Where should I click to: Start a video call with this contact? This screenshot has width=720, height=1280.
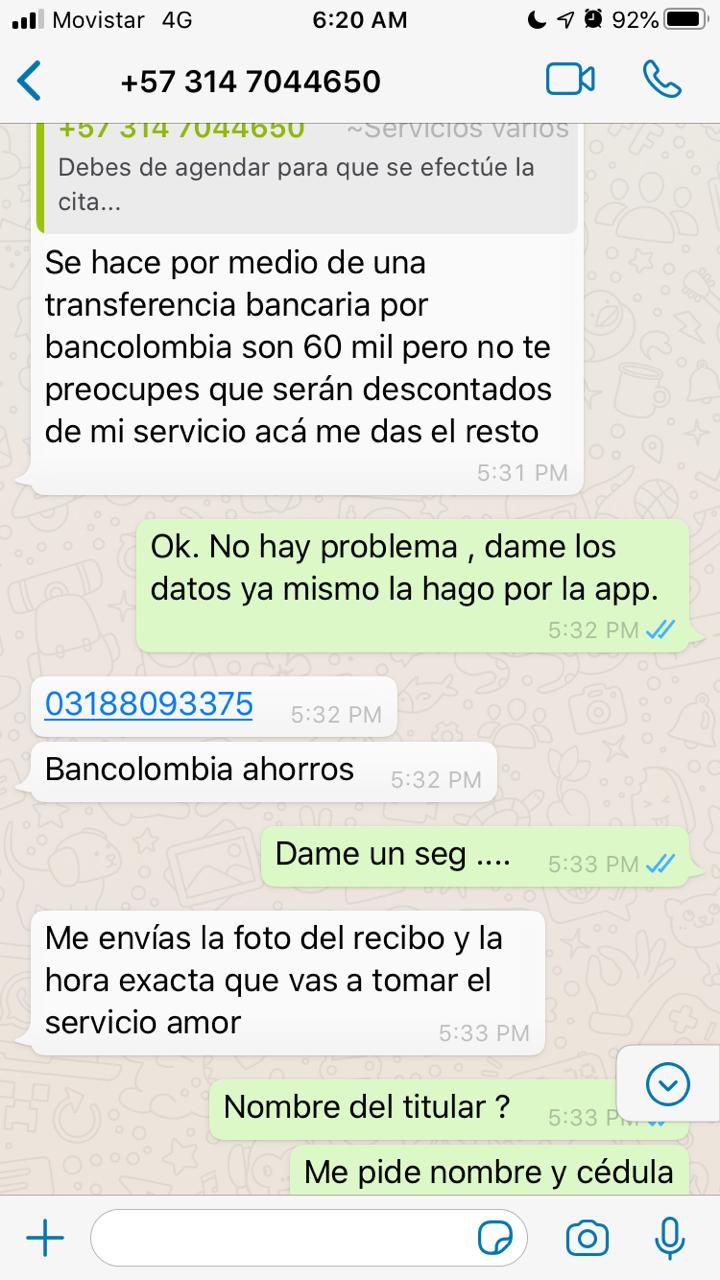(x=570, y=80)
